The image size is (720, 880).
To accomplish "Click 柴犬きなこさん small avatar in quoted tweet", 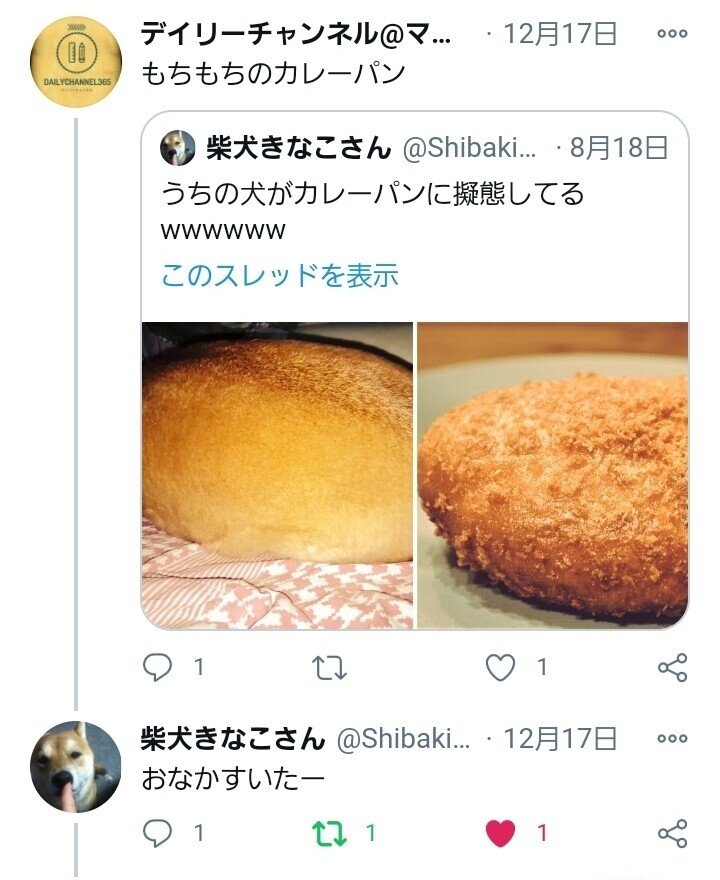I will pyautogui.click(x=177, y=147).
